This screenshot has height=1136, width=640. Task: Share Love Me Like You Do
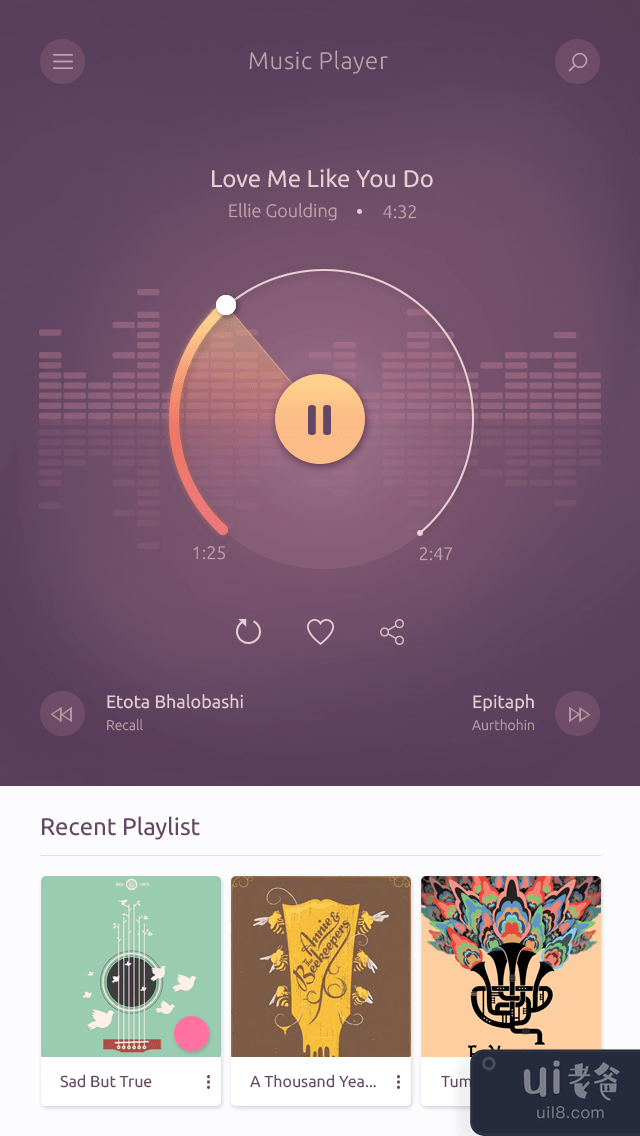click(x=392, y=632)
